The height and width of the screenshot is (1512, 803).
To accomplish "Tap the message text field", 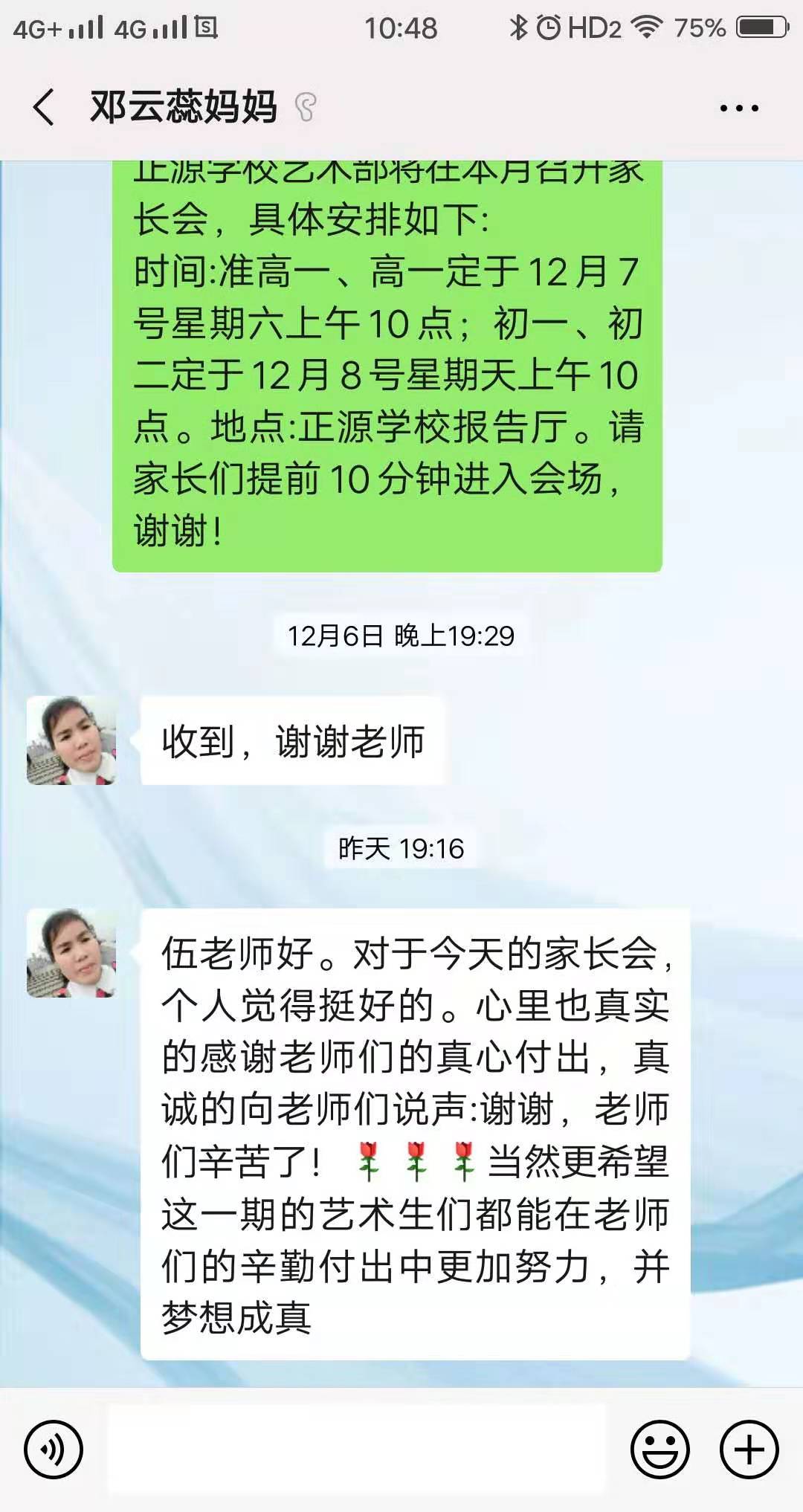I will tap(357, 1449).
